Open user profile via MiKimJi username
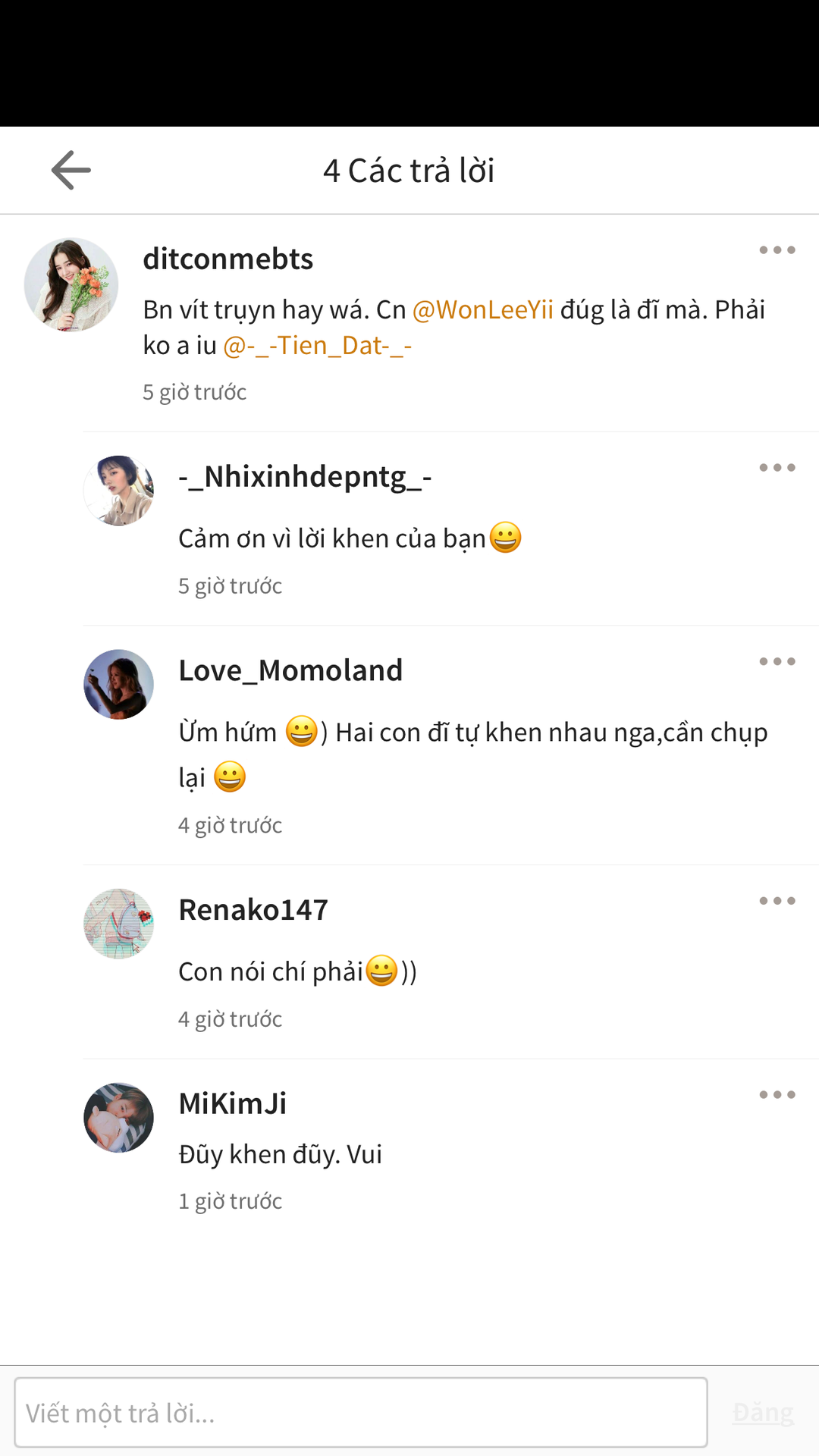The width and height of the screenshot is (819, 1456). pyautogui.click(x=232, y=1103)
